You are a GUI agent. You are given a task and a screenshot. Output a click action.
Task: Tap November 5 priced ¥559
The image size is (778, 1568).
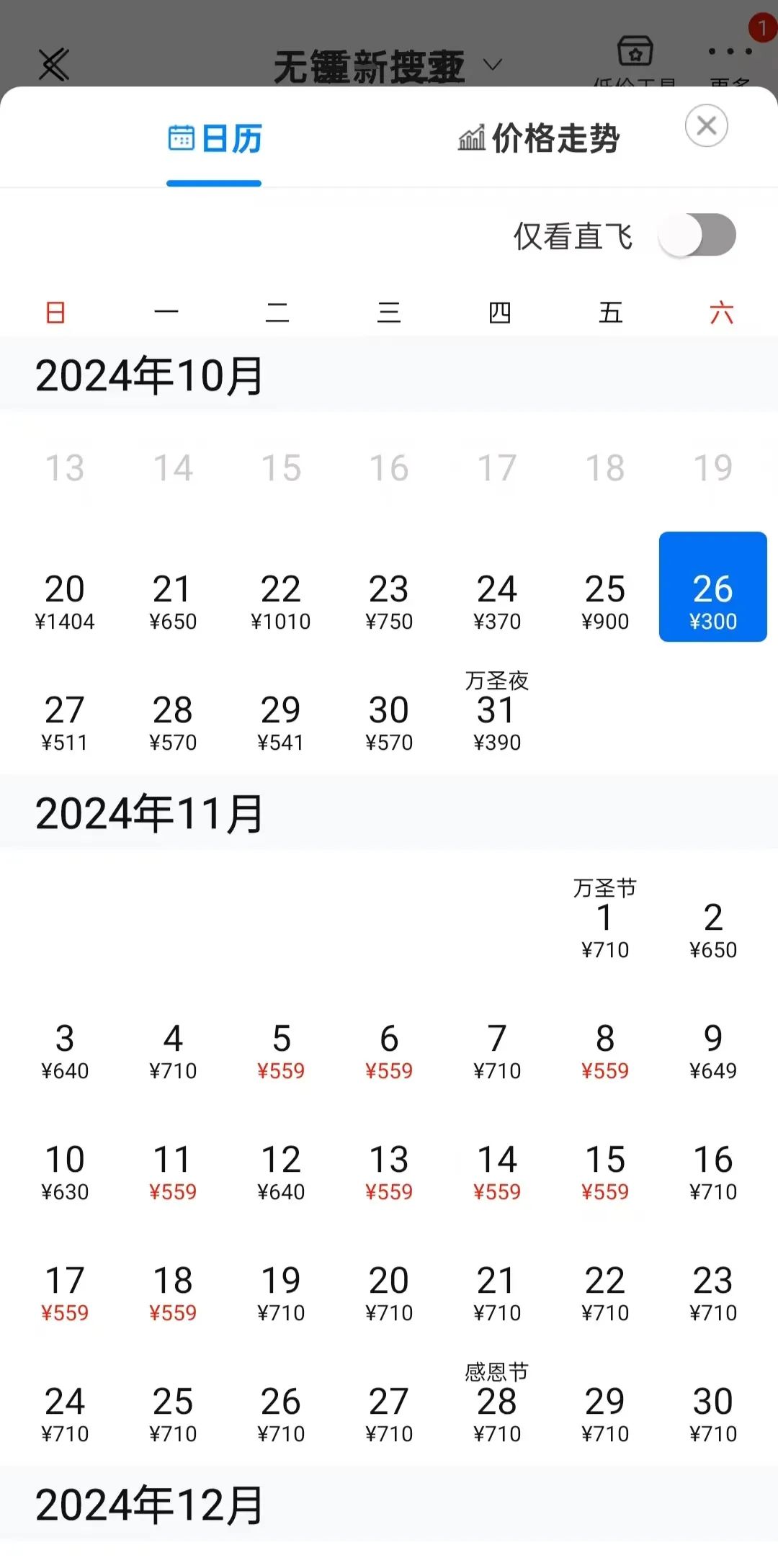click(281, 1050)
